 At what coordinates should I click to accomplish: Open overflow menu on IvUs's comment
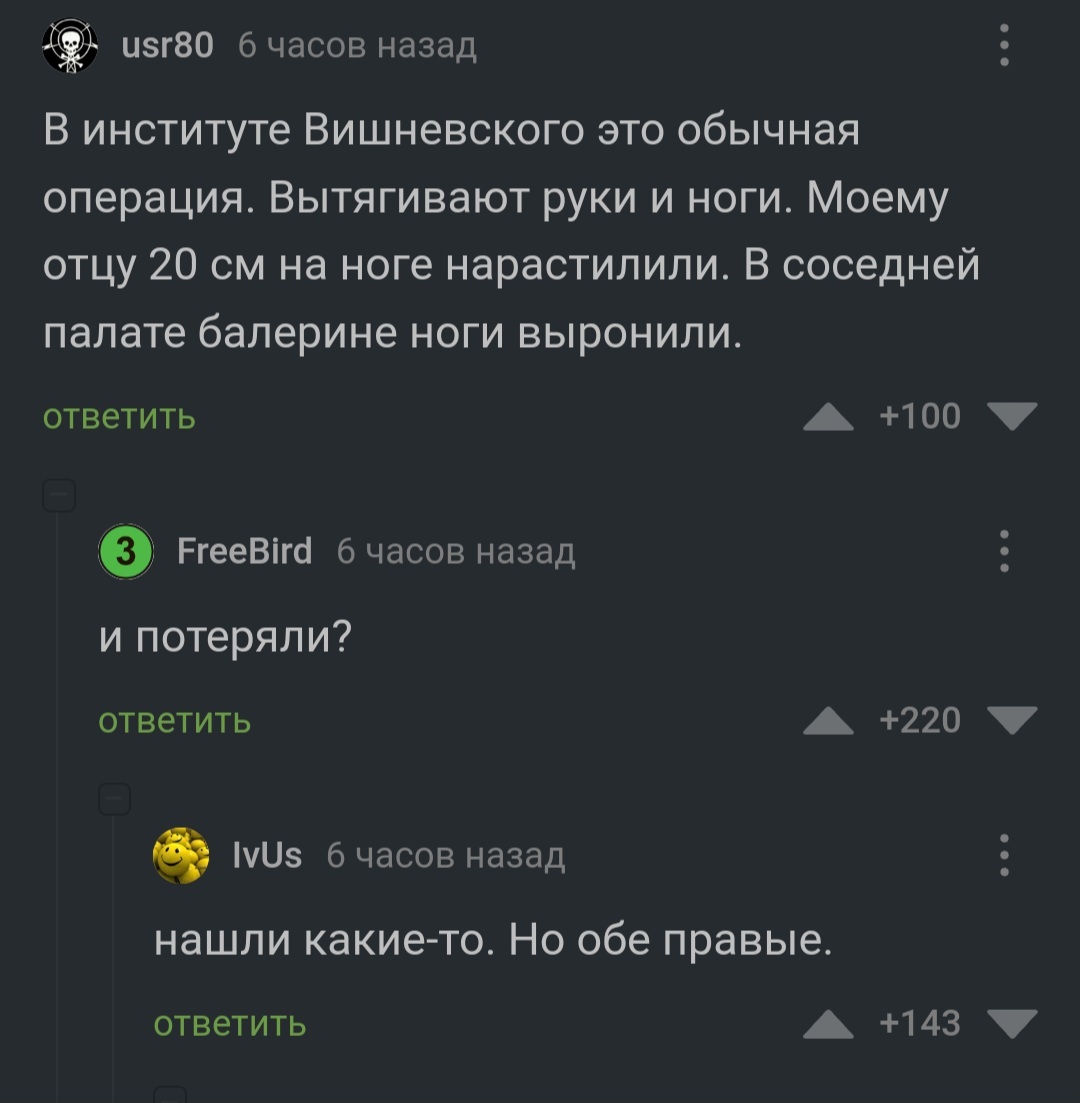tap(1004, 855)
